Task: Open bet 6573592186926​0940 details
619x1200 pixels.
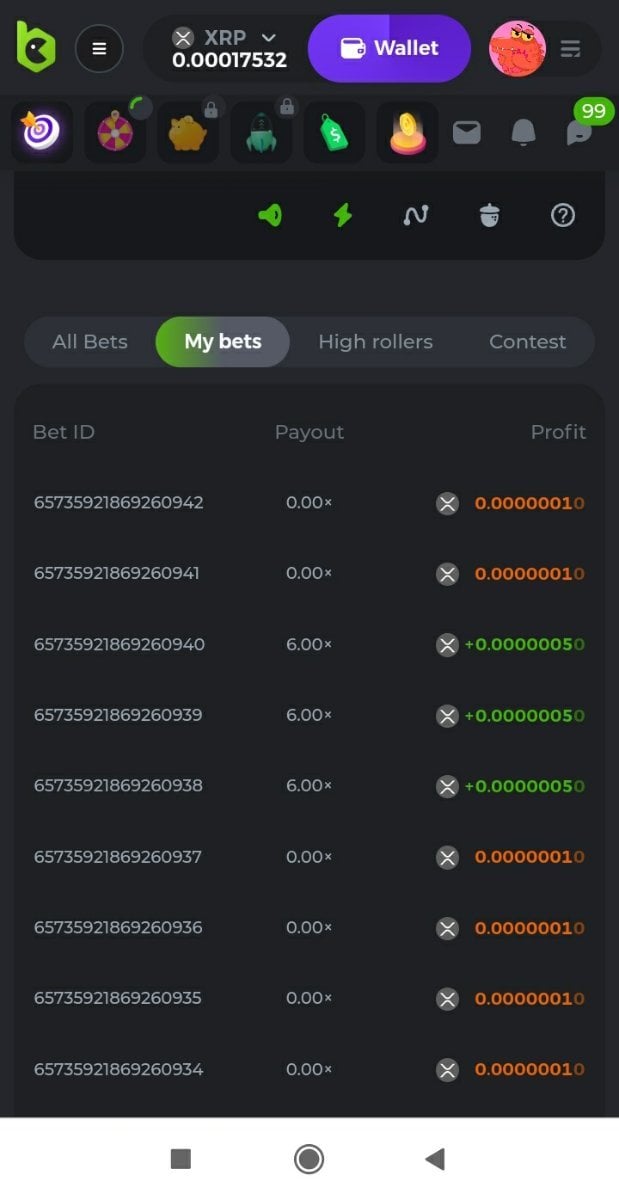Action: [119, 645]
